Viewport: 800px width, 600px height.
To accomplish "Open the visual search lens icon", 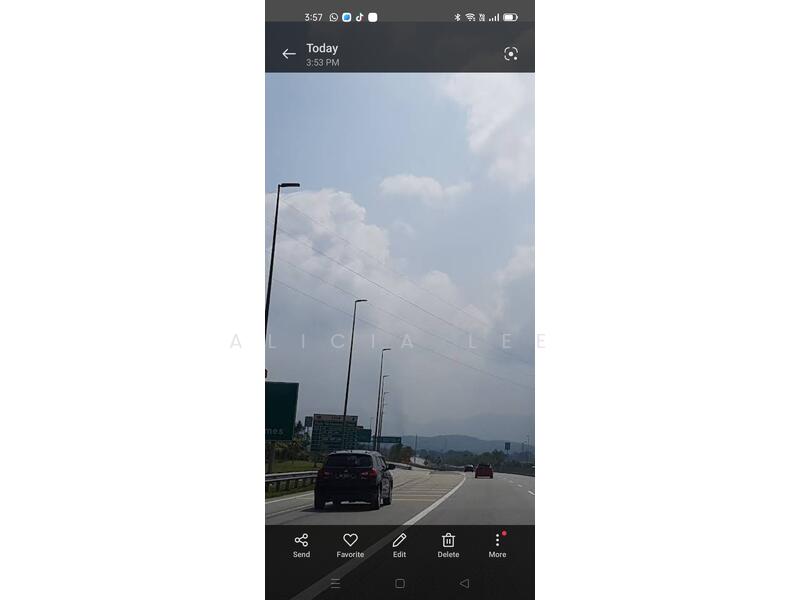I will [x=511, y=54].
